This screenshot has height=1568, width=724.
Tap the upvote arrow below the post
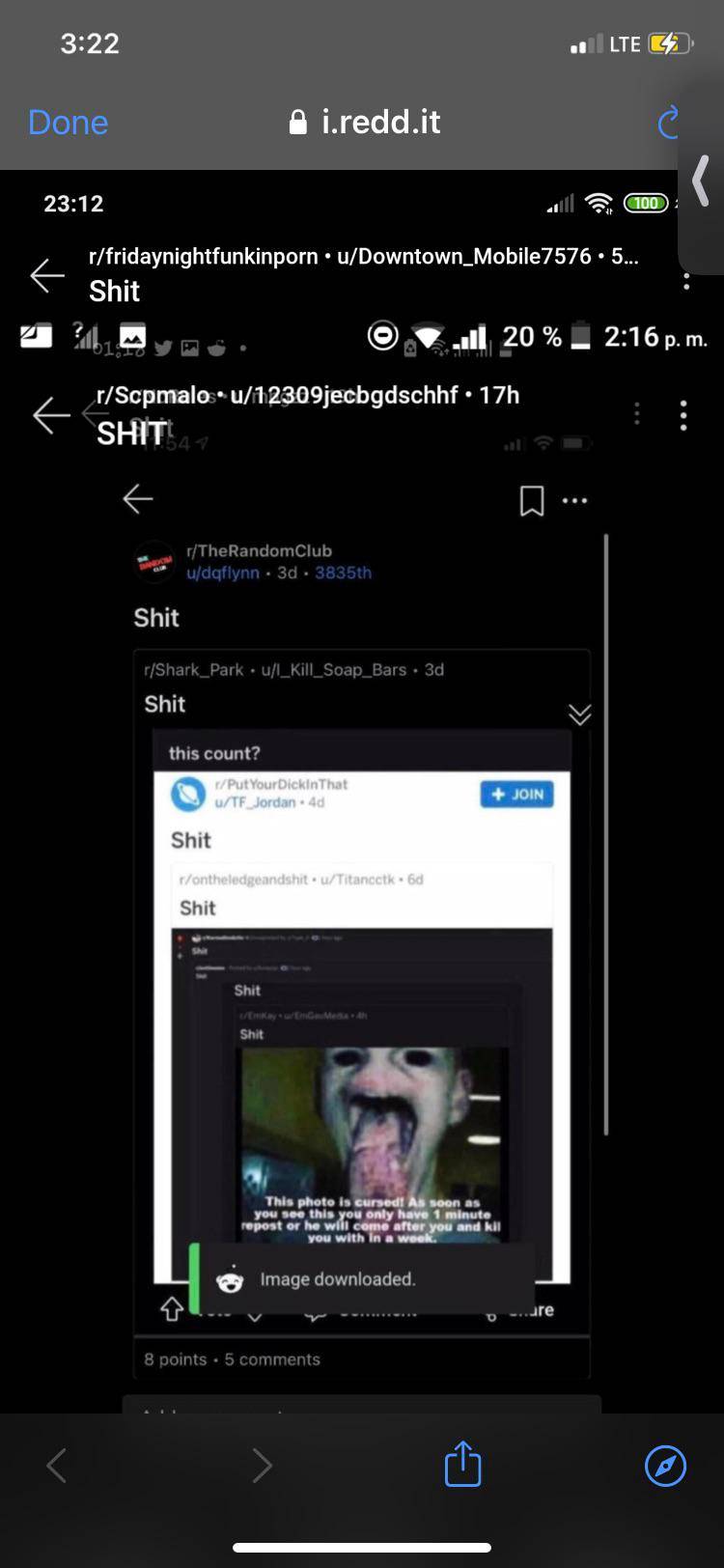tap(172, 1310)
